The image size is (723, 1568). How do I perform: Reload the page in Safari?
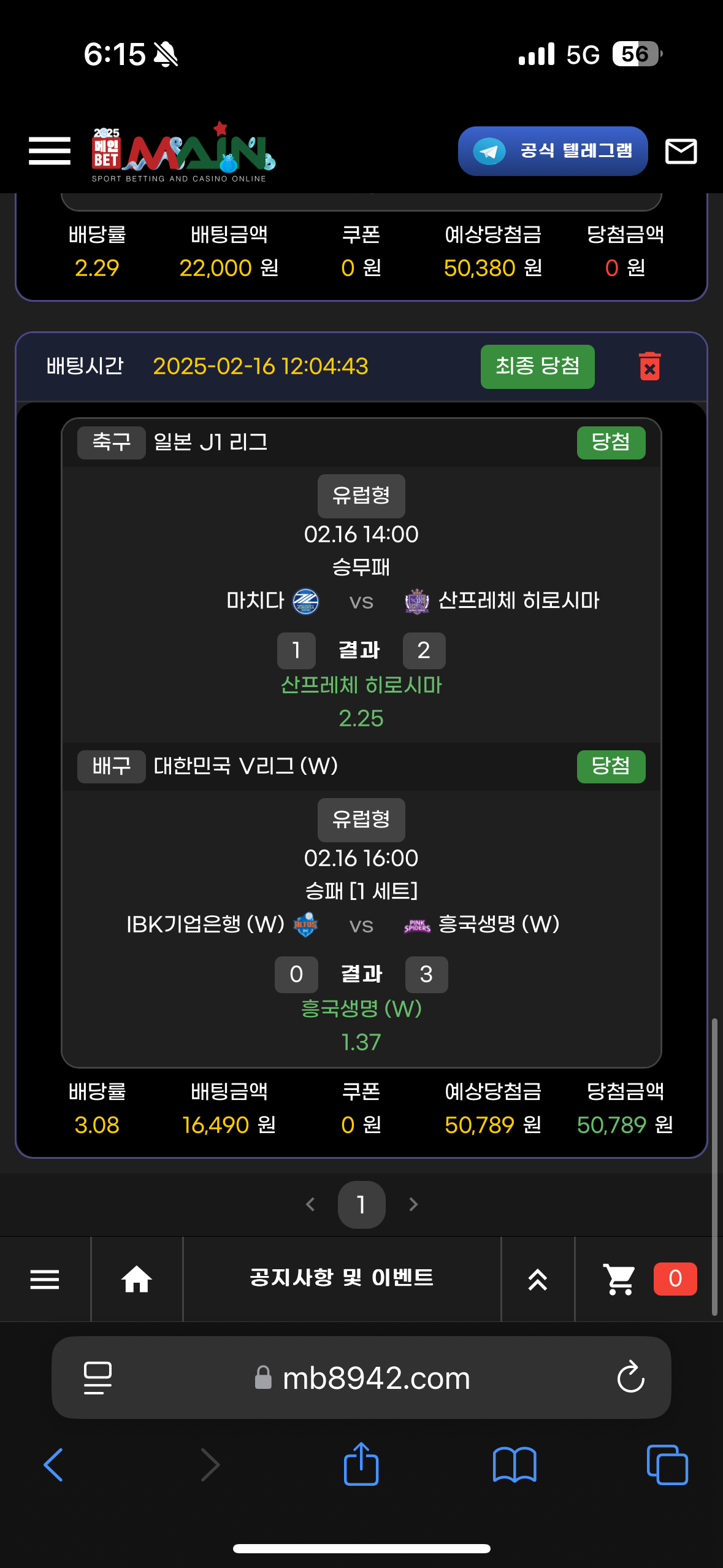coord(630,1377)
